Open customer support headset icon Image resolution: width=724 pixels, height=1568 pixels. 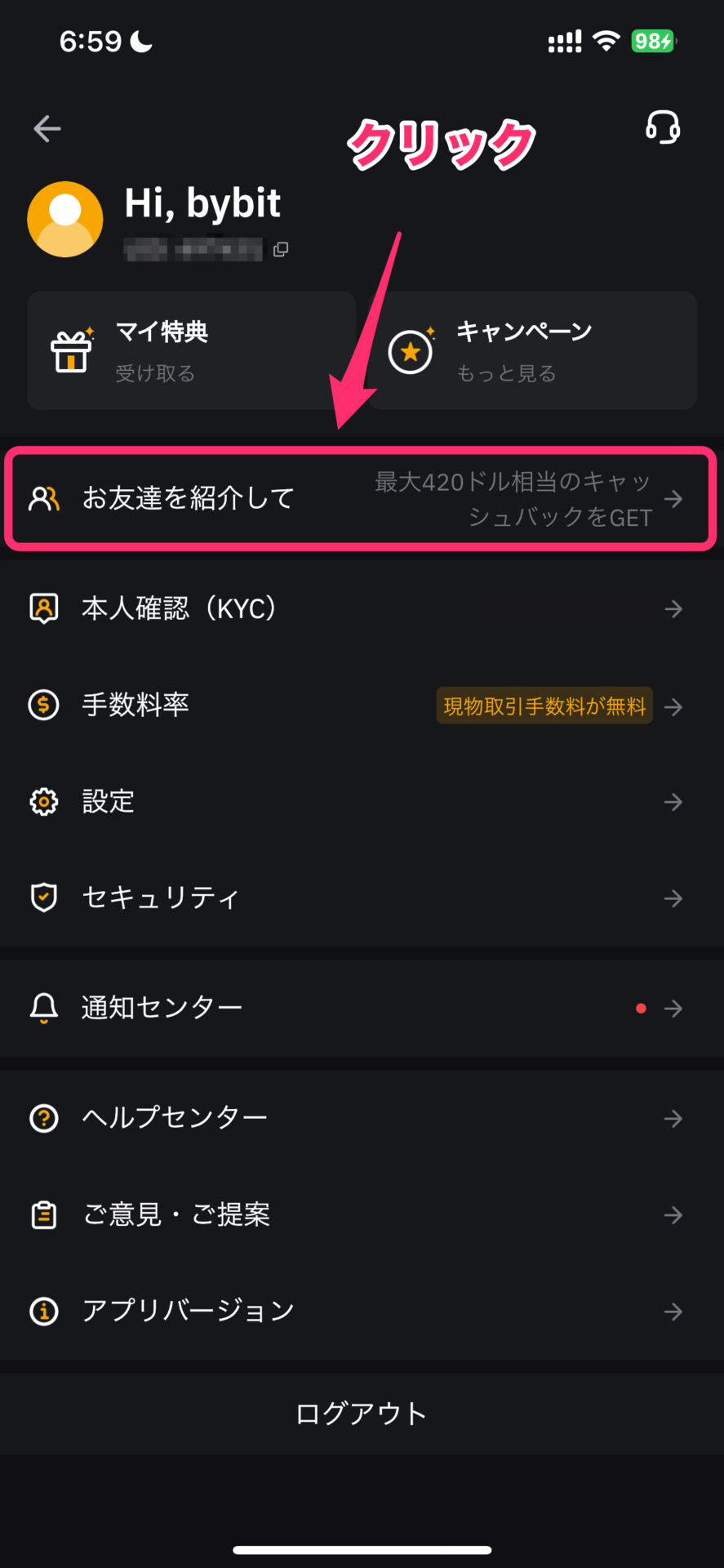coord(663,127)
